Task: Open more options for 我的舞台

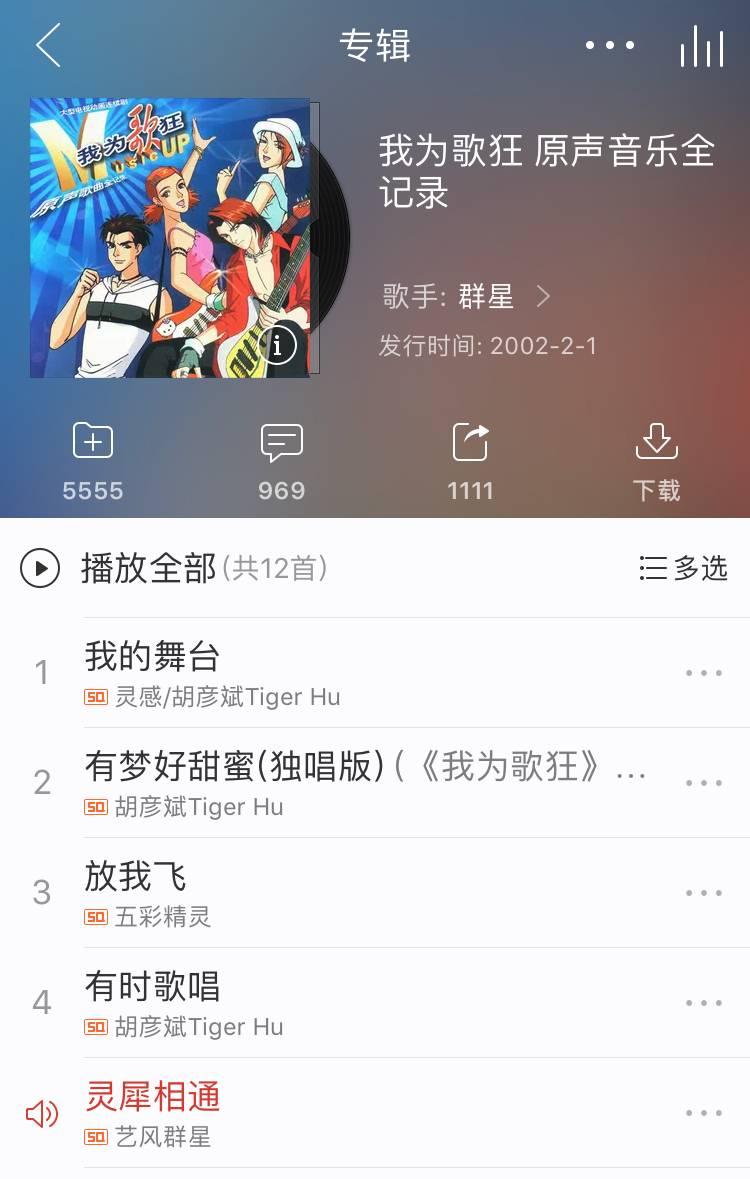Action: click(704, 673)
